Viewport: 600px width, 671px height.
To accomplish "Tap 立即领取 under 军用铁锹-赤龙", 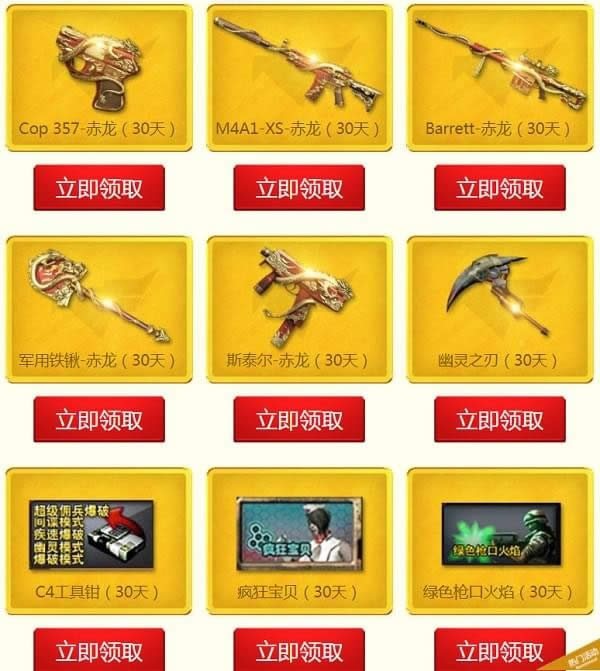I will [x=99, y=420].
